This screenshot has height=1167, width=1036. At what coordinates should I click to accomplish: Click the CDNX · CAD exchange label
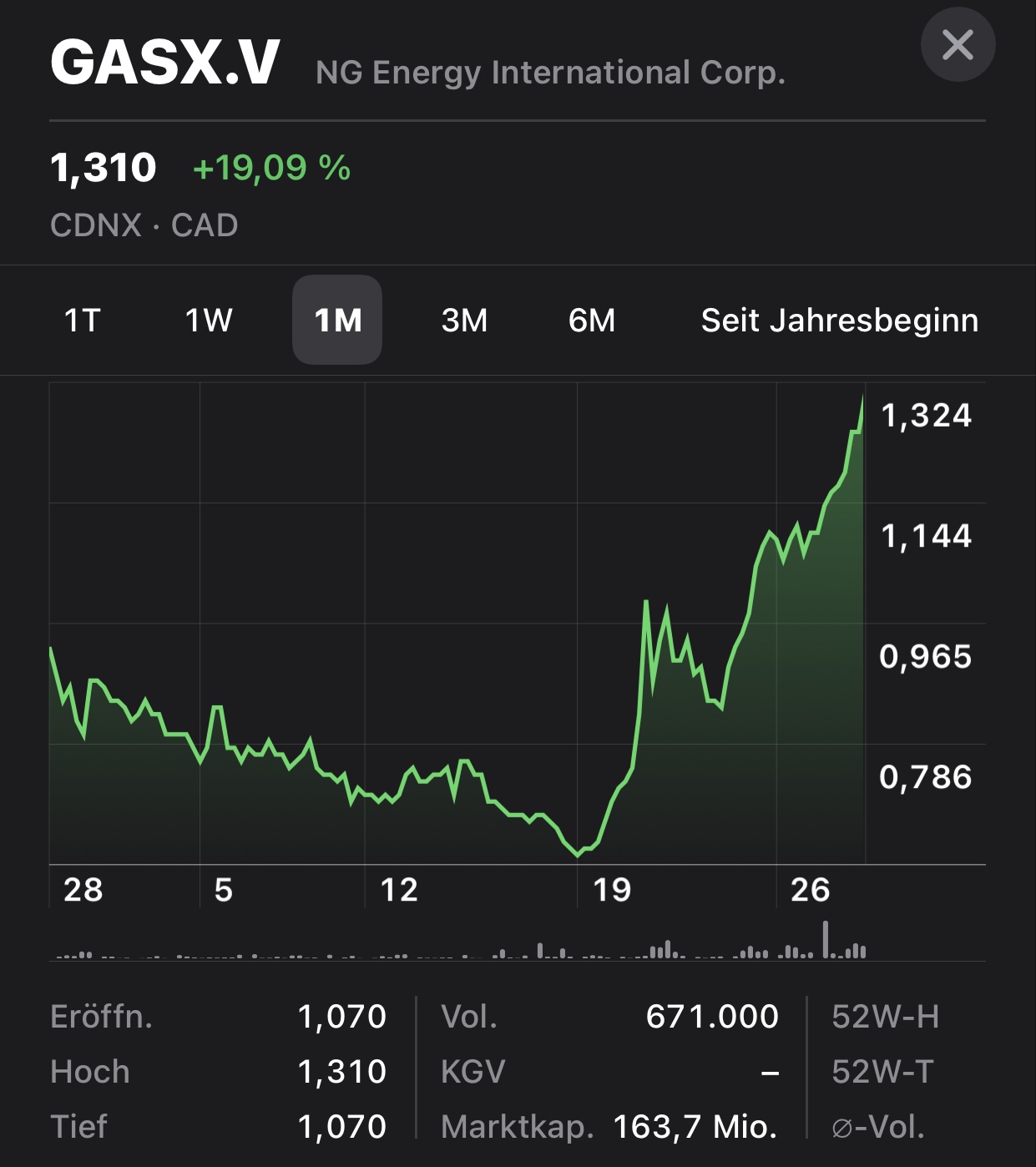[x=144, y=223]
